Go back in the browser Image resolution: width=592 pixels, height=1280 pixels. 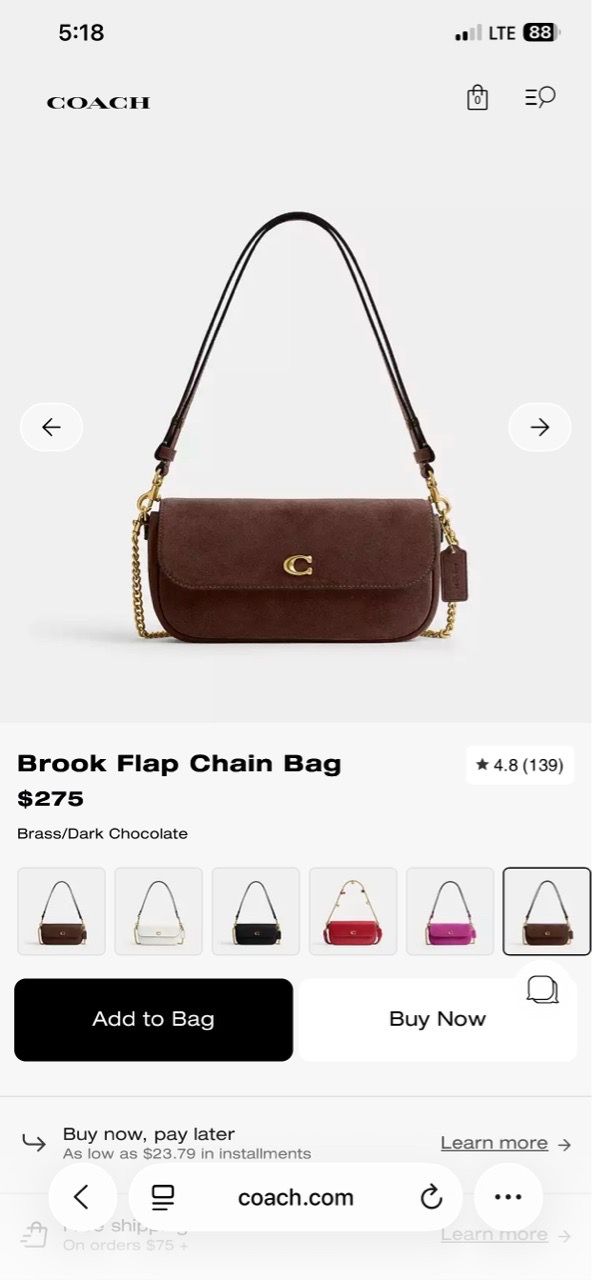[x=82, y=1197]
